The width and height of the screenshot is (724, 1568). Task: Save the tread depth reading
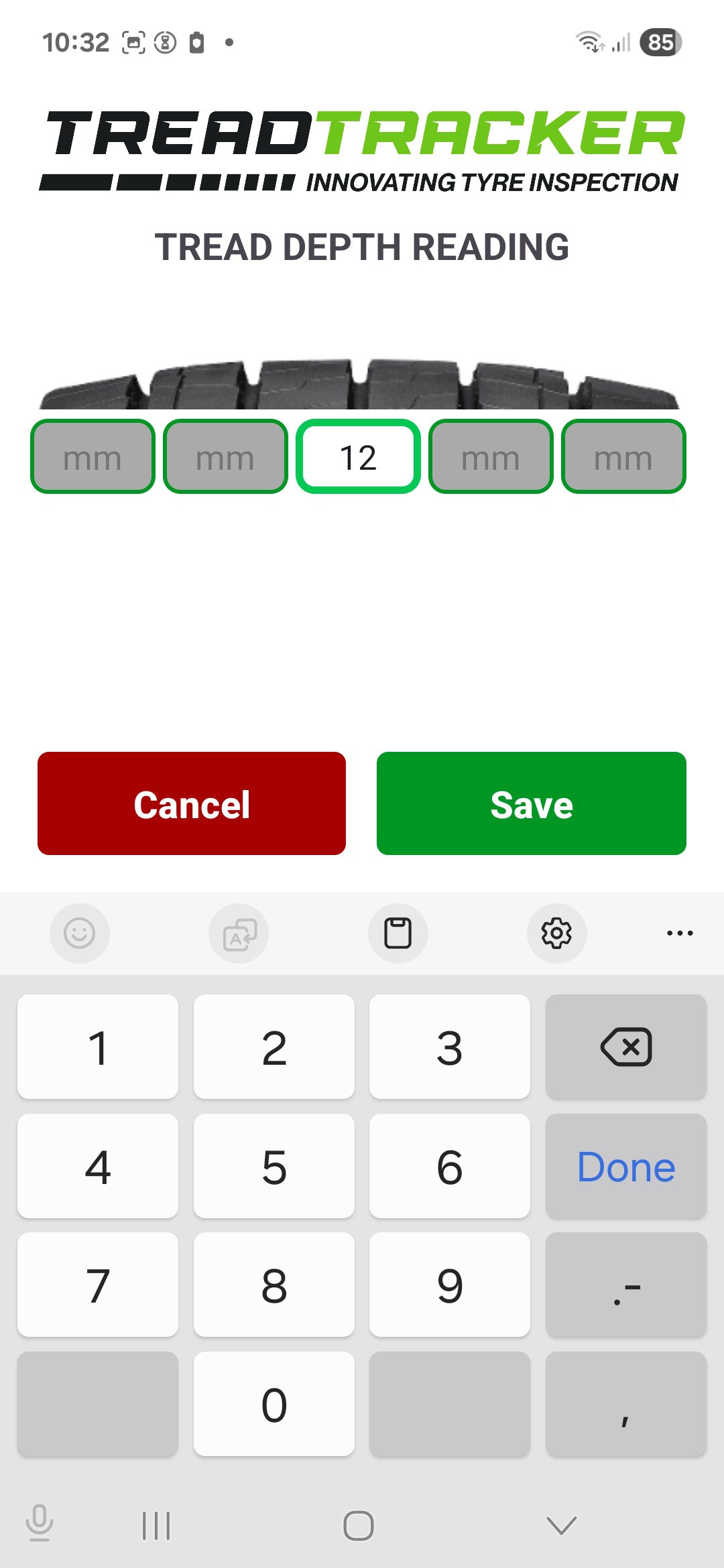click(x=531, y=803)
